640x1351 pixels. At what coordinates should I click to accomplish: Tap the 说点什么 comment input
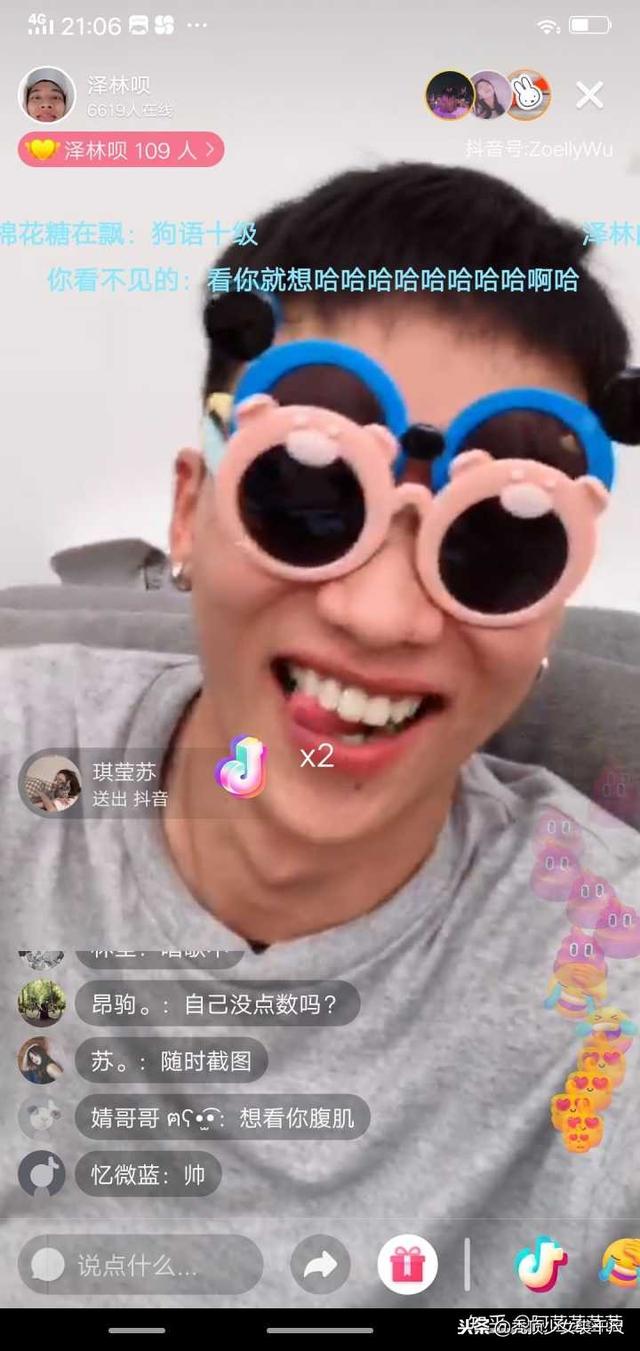140,1265
